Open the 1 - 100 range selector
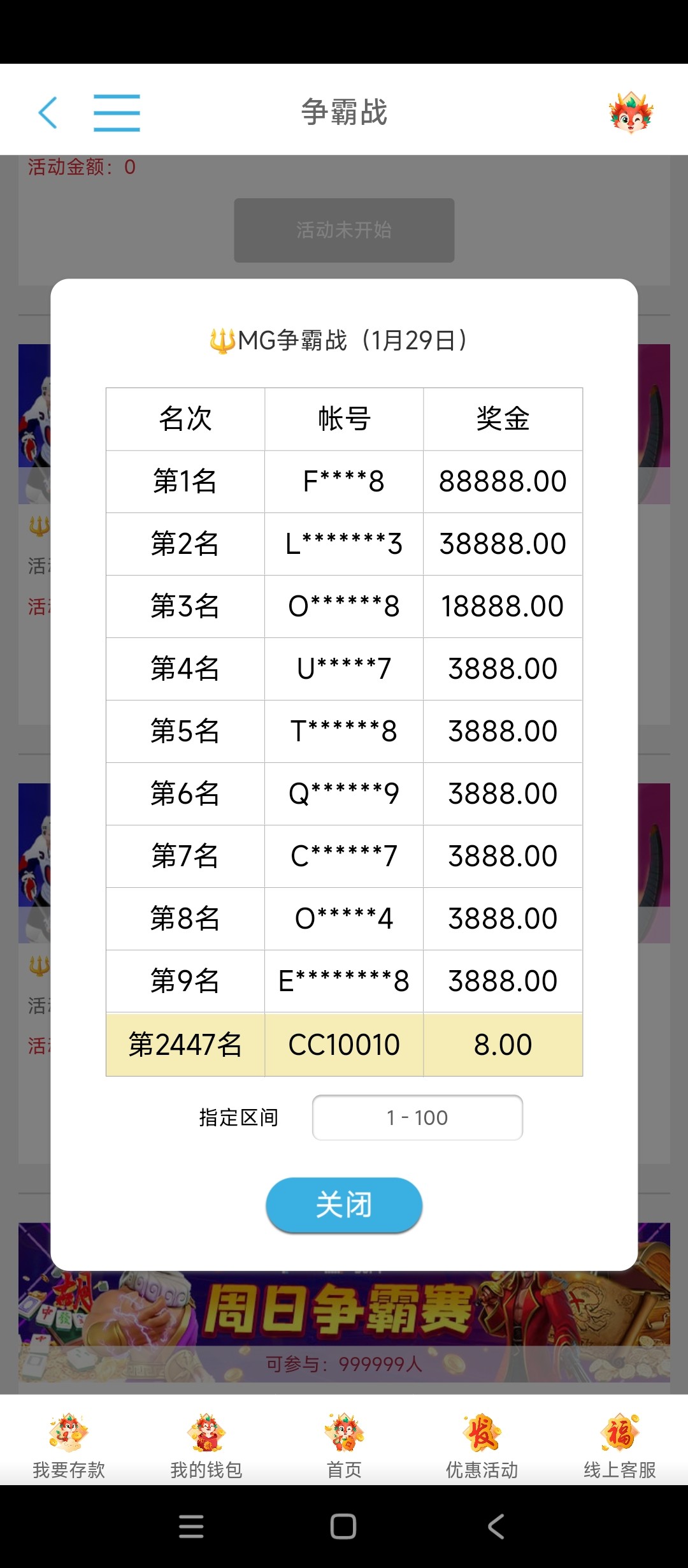Image resolution: width=688 pixels, height=1568 pixels. [417, 1117]
